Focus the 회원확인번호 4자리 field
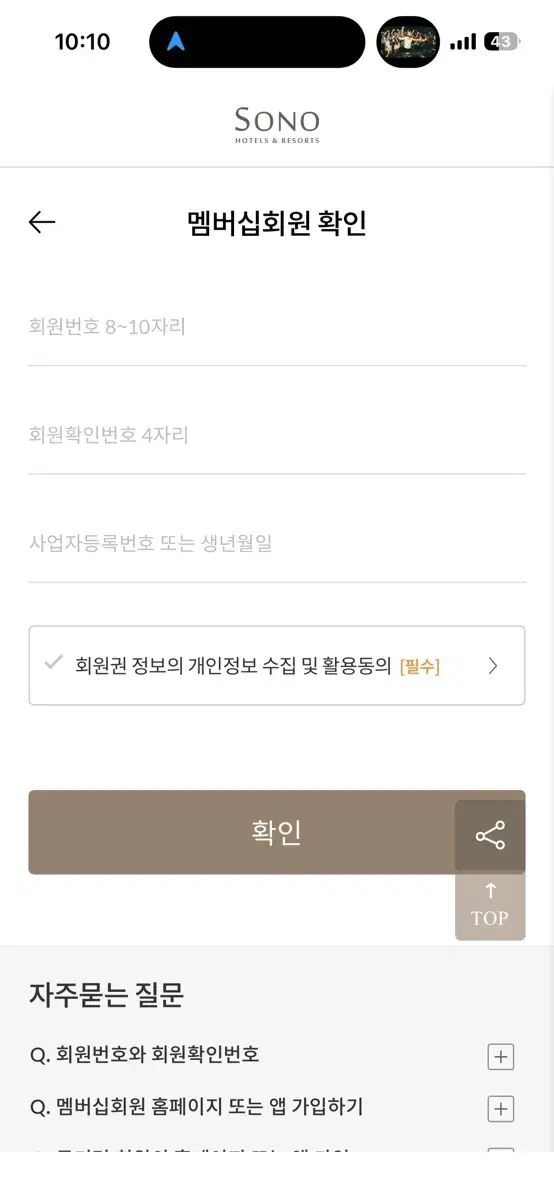Image resolution: width=554 pixels, height=1200 pixels. coord(277,435)
